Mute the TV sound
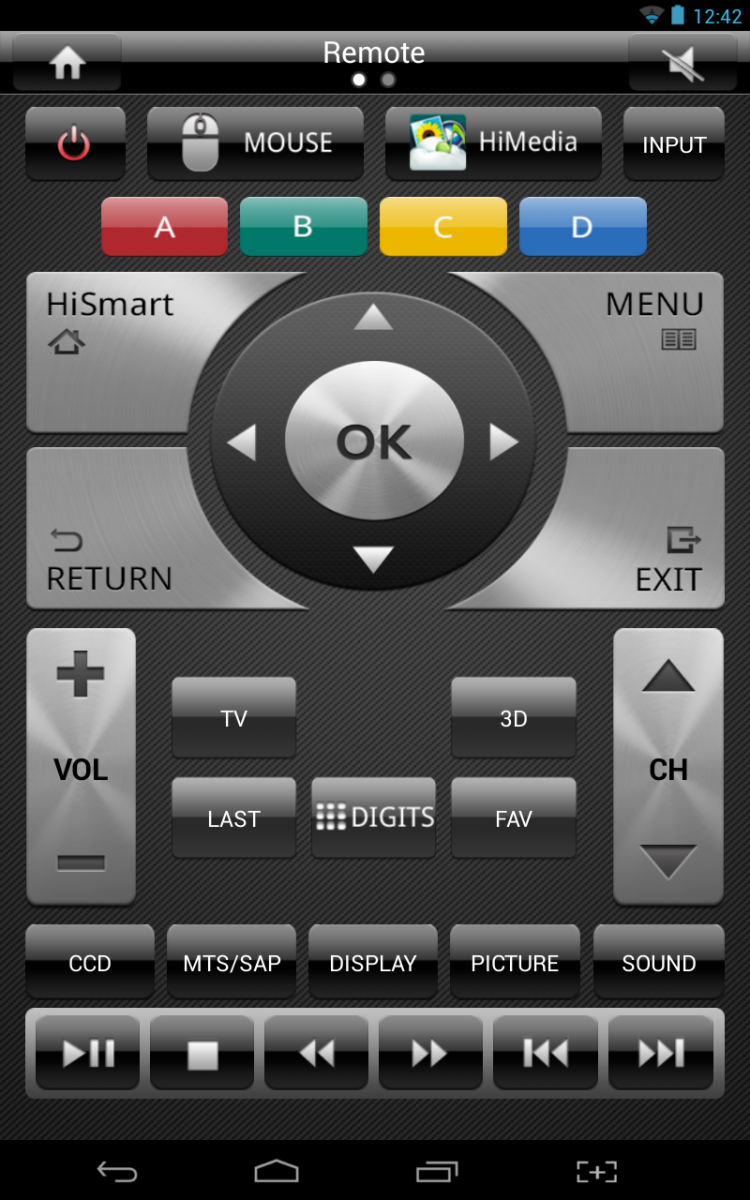This screenshot has height=1200, width=750. click(x=682, y=63)
